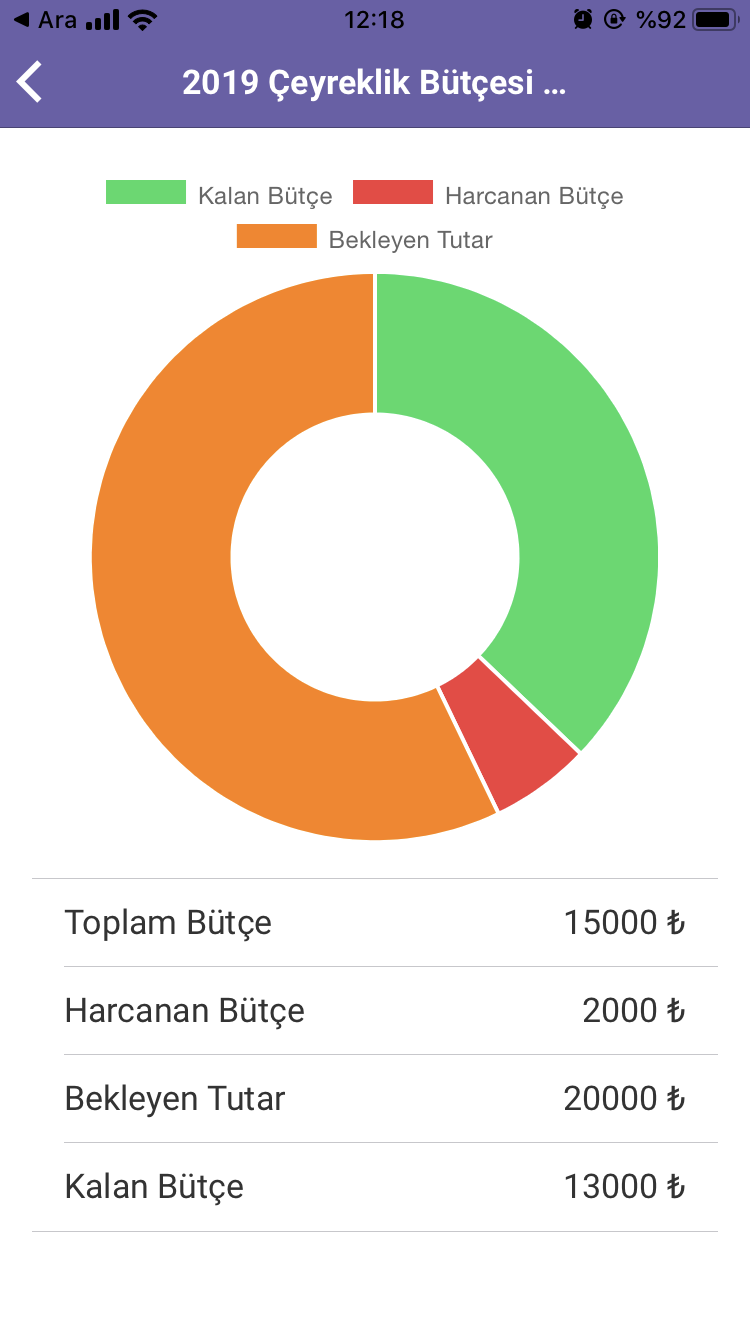Tap the back arrow in the header
The width and height of the screenshot is (750, 1334).
[30, 82]
